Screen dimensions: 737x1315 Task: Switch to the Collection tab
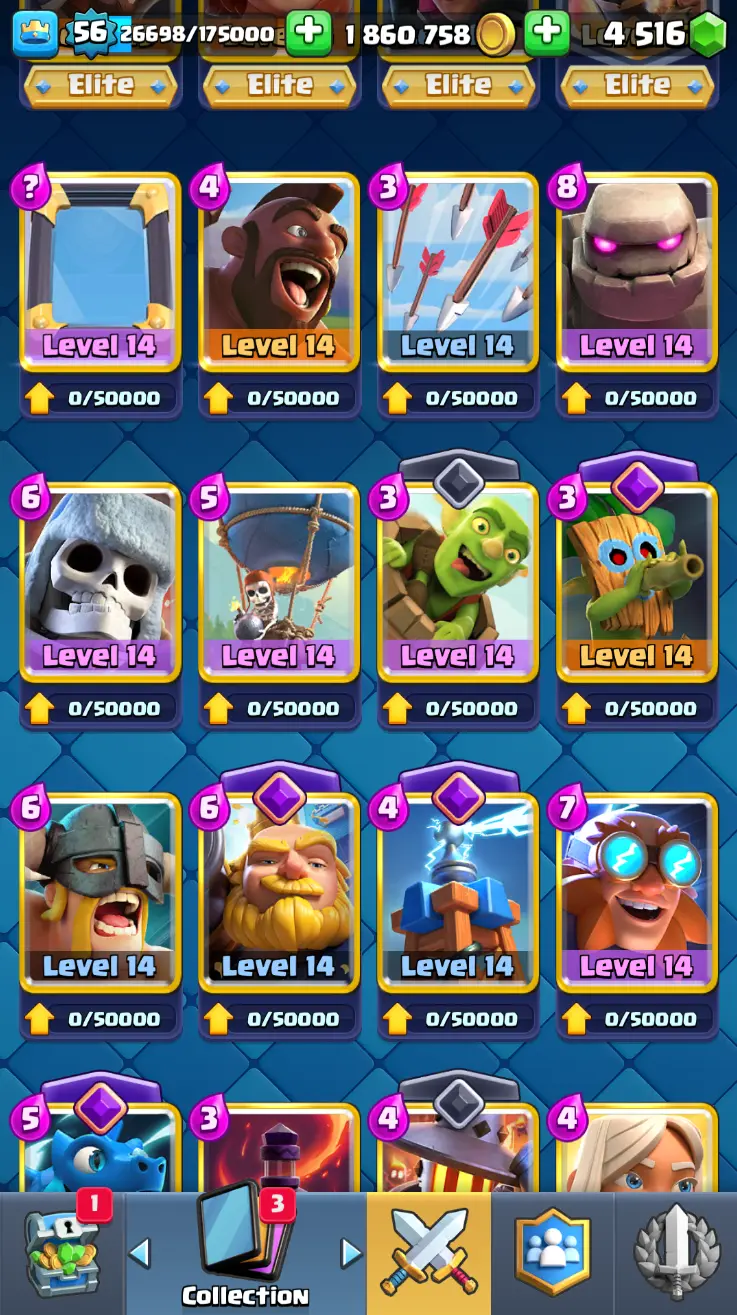pyautogui.click(x=245, y=1253)
